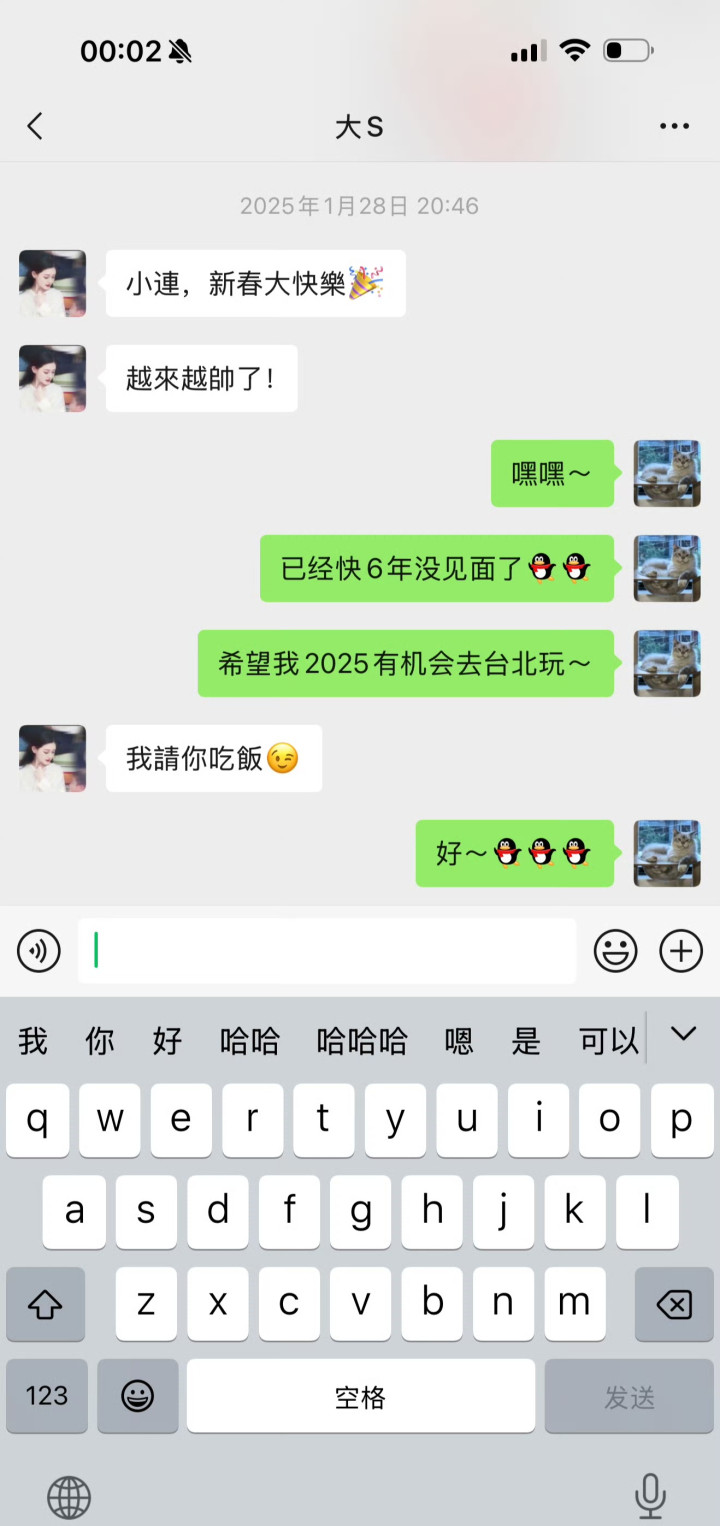
Task: Open the chat options three-dot menu
Action: pos(675,126)
